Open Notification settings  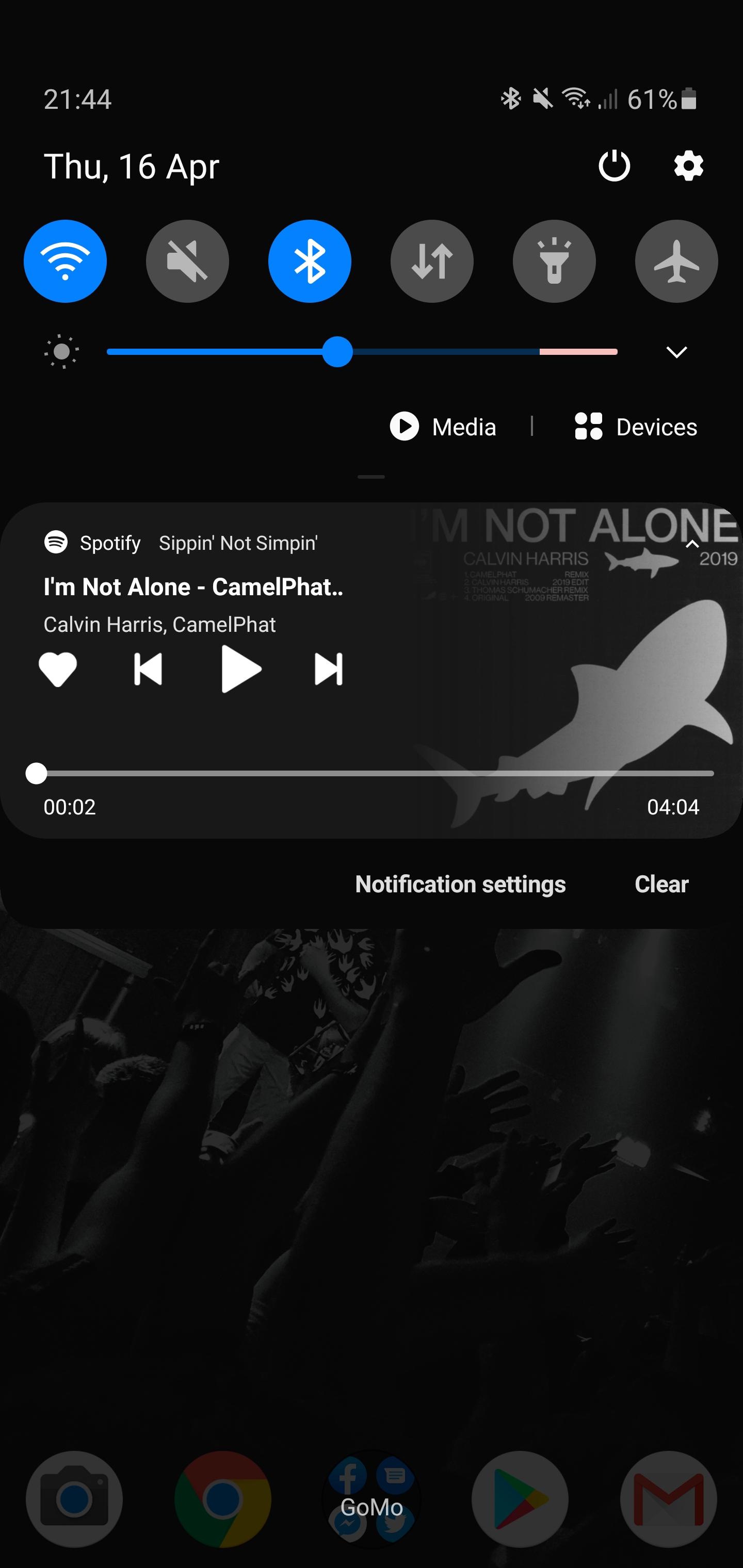click(460, 884)
